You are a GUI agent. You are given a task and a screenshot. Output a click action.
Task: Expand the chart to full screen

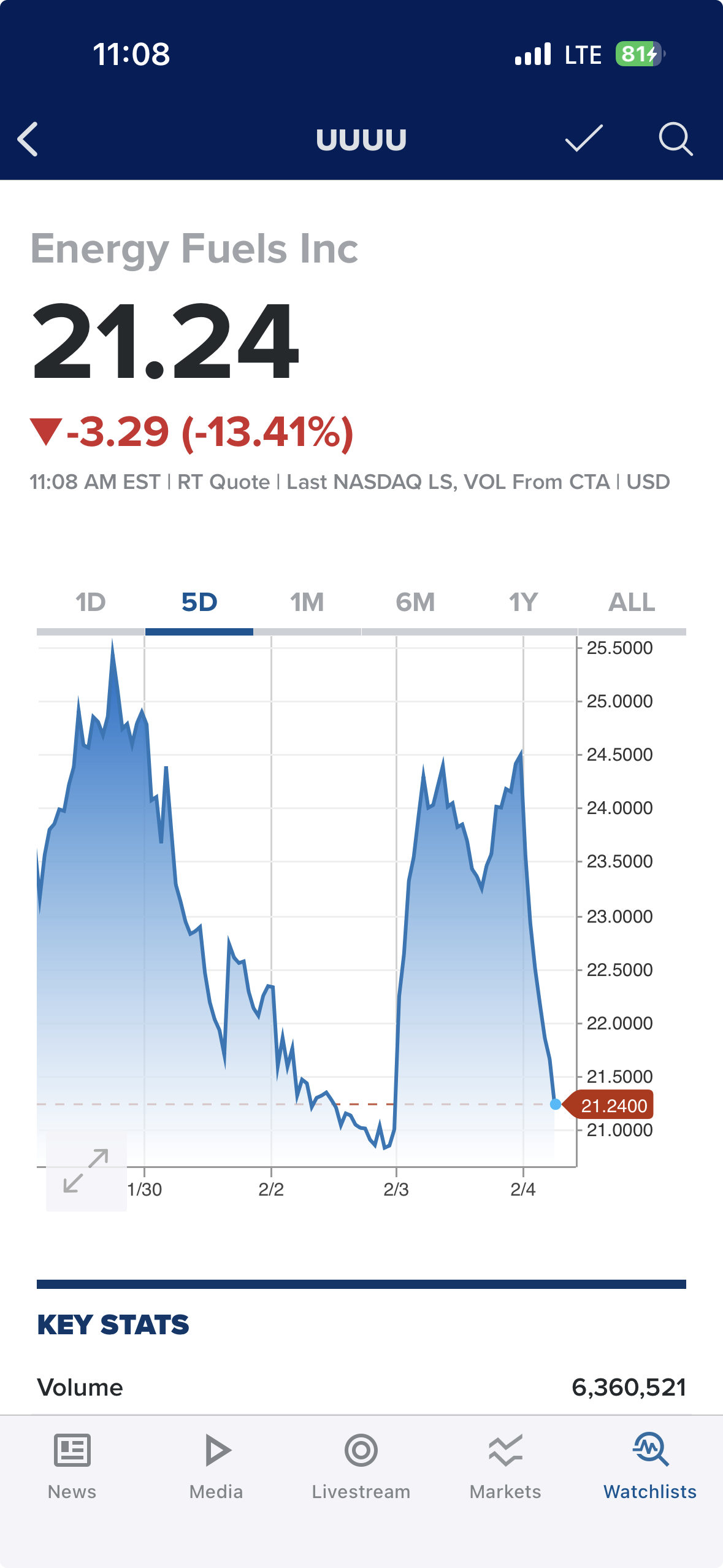[x=86, y=1171]
